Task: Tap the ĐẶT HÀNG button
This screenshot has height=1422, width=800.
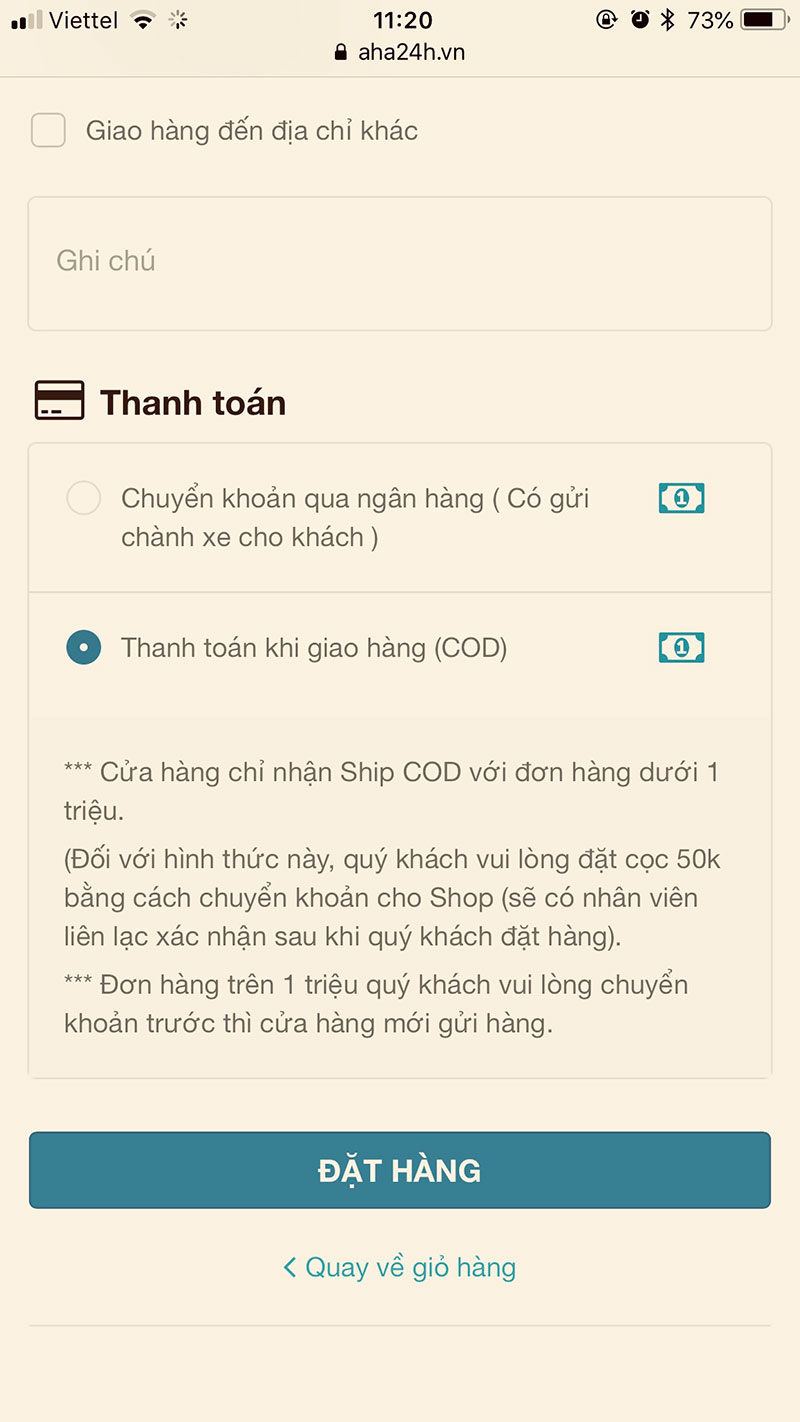Action: [400, 1170]
